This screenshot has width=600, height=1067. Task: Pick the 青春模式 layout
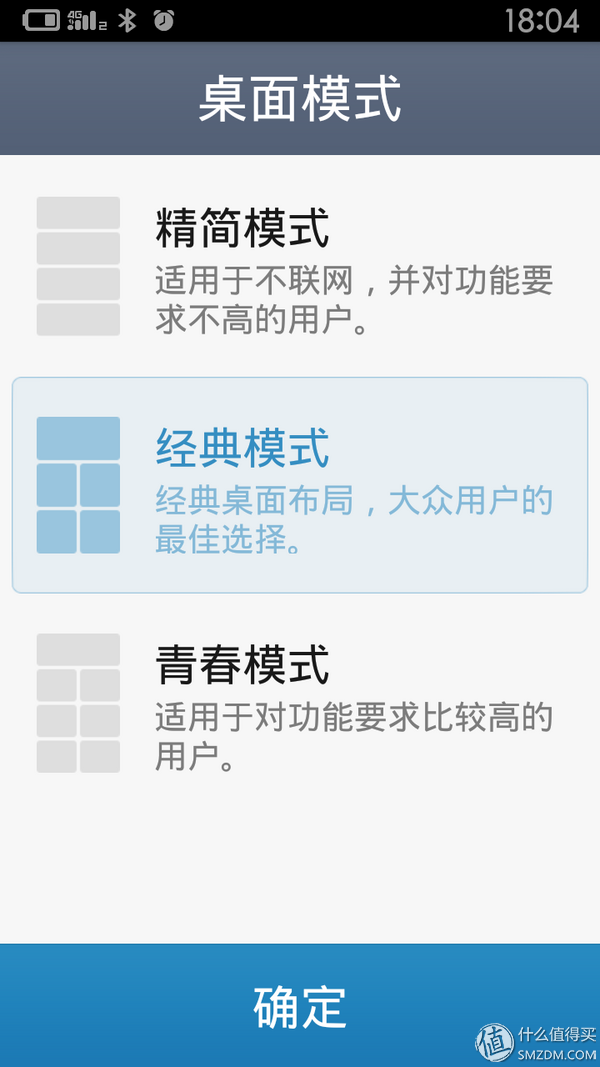click(300, 703)
